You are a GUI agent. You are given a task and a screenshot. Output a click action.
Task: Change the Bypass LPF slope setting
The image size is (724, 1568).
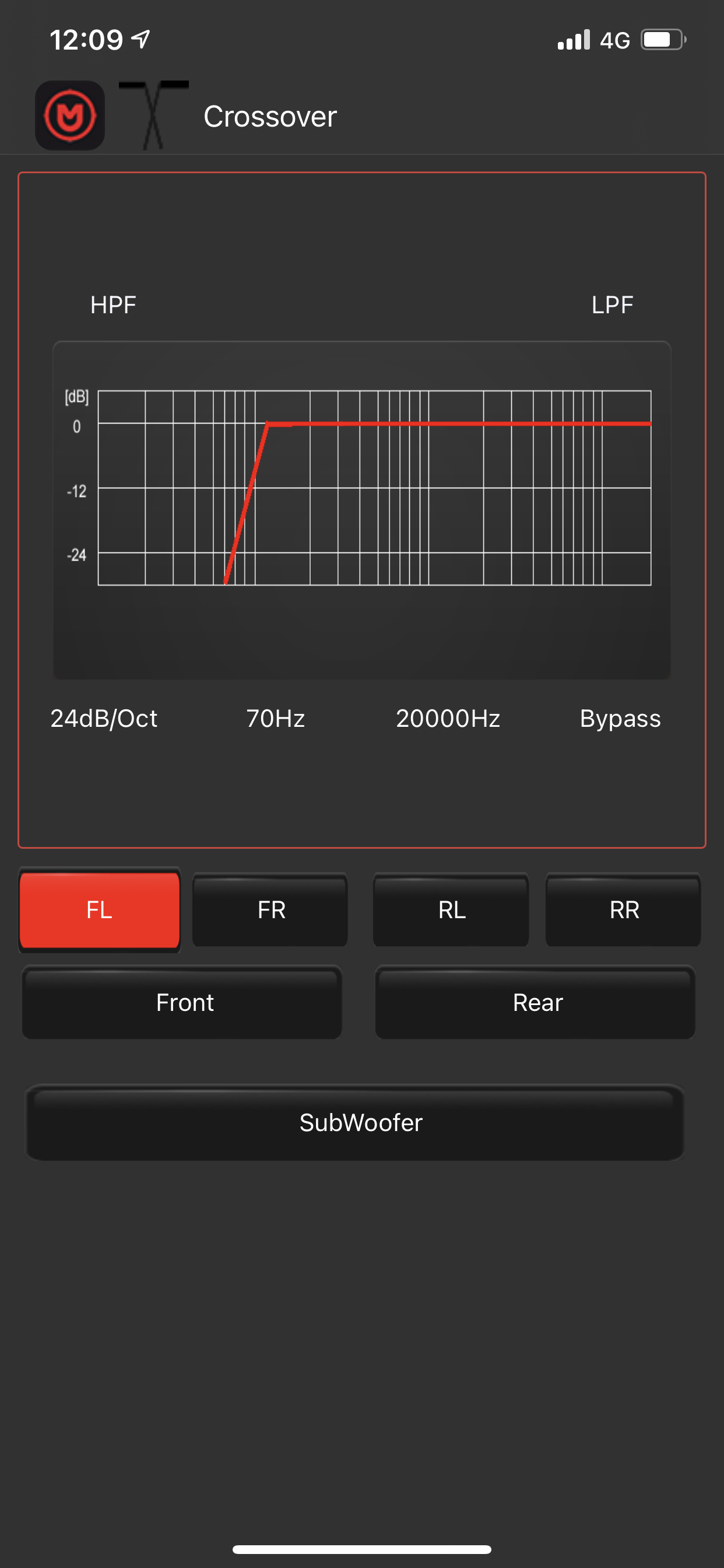[620, 719]
